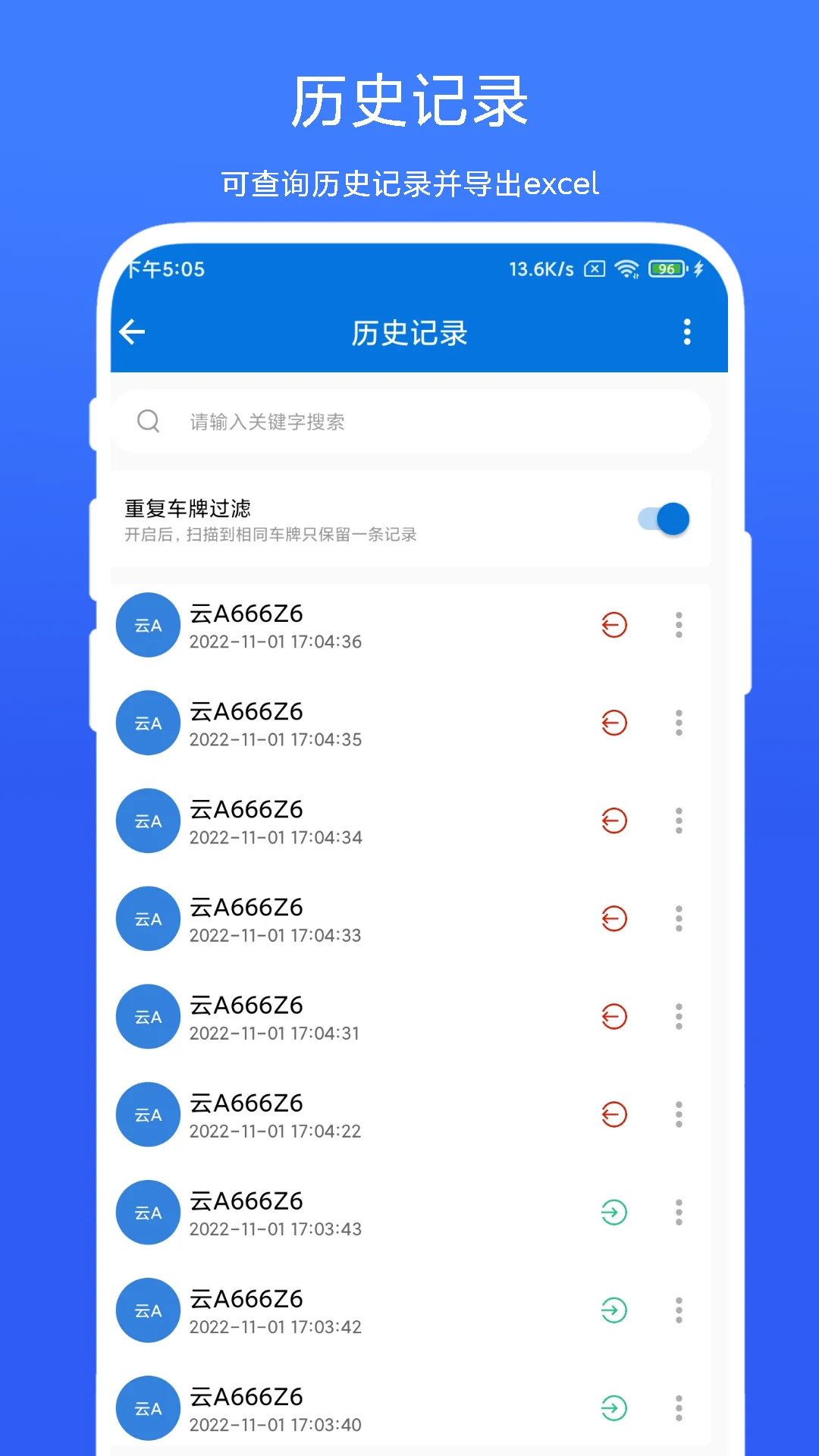The image size is (819, 1456).
Task: Click the 云A avatar of the topmost record
Action: pyautogui.click(x=147, y=625)
